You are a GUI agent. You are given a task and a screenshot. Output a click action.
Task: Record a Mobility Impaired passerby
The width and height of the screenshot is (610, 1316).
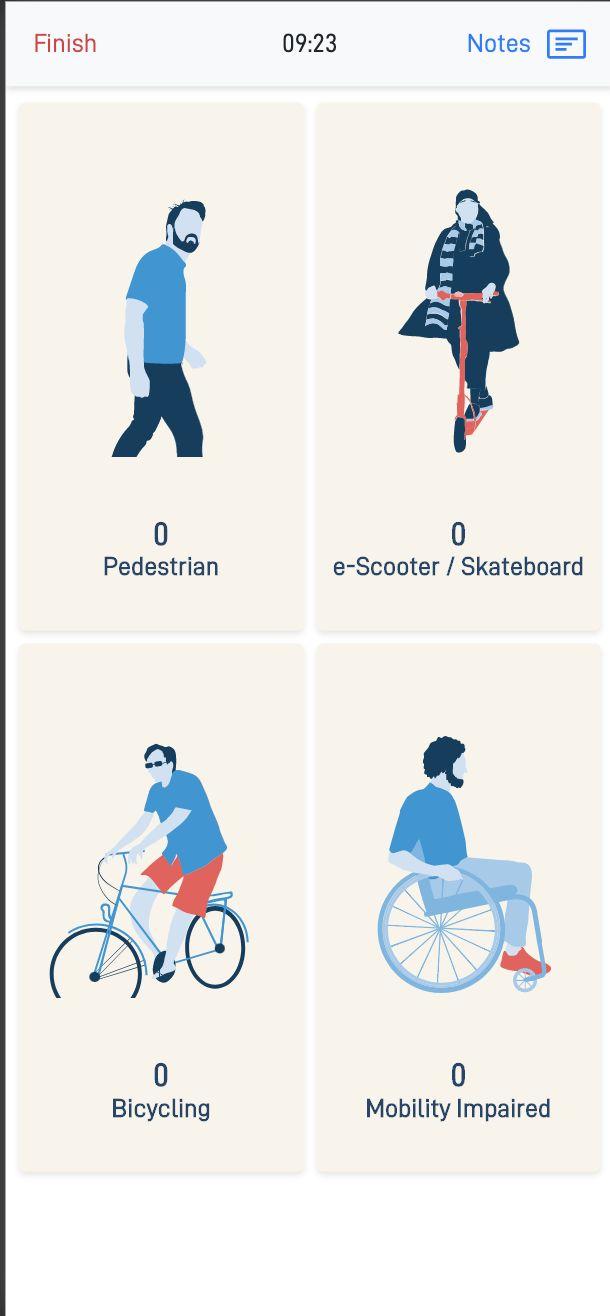(x=458, y=907)
